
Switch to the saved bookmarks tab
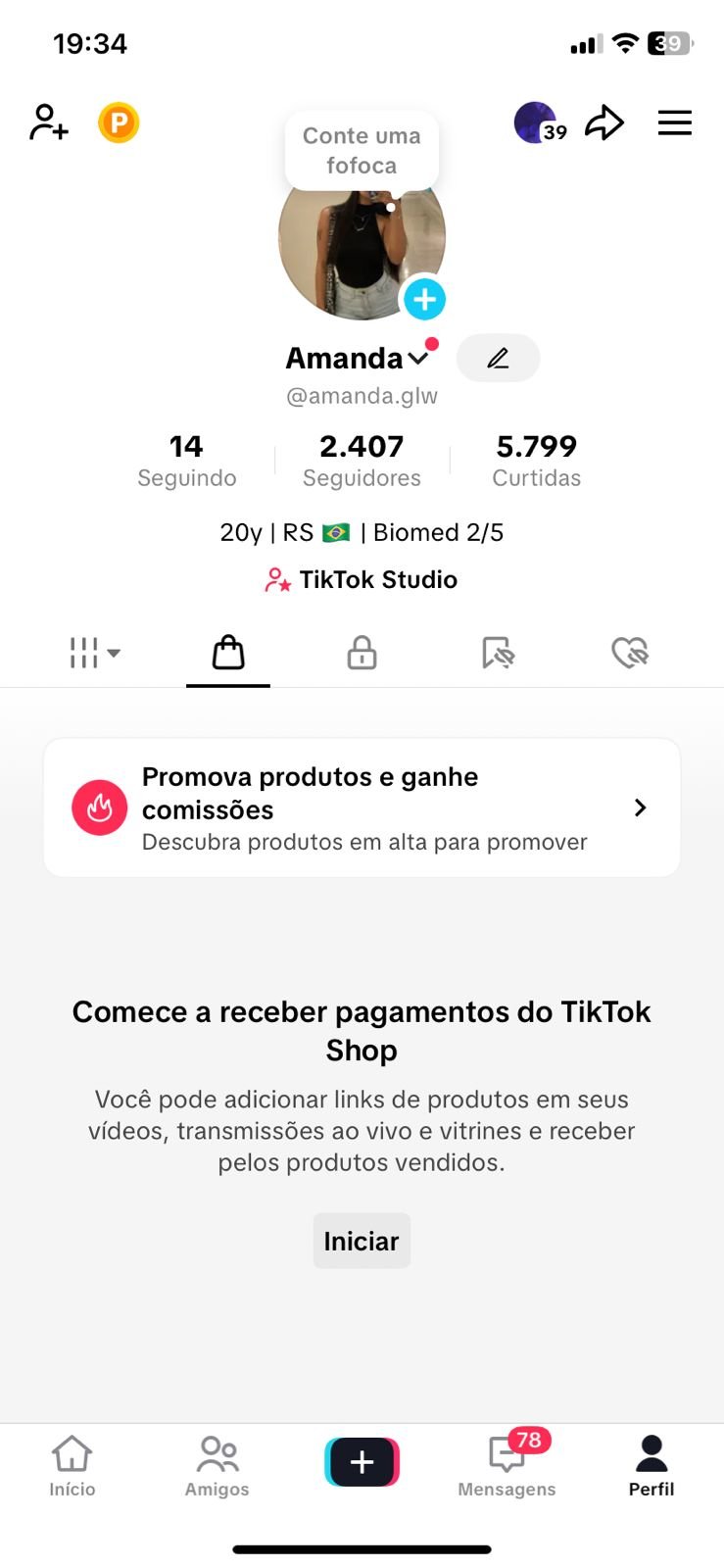(x=498, y=653)
